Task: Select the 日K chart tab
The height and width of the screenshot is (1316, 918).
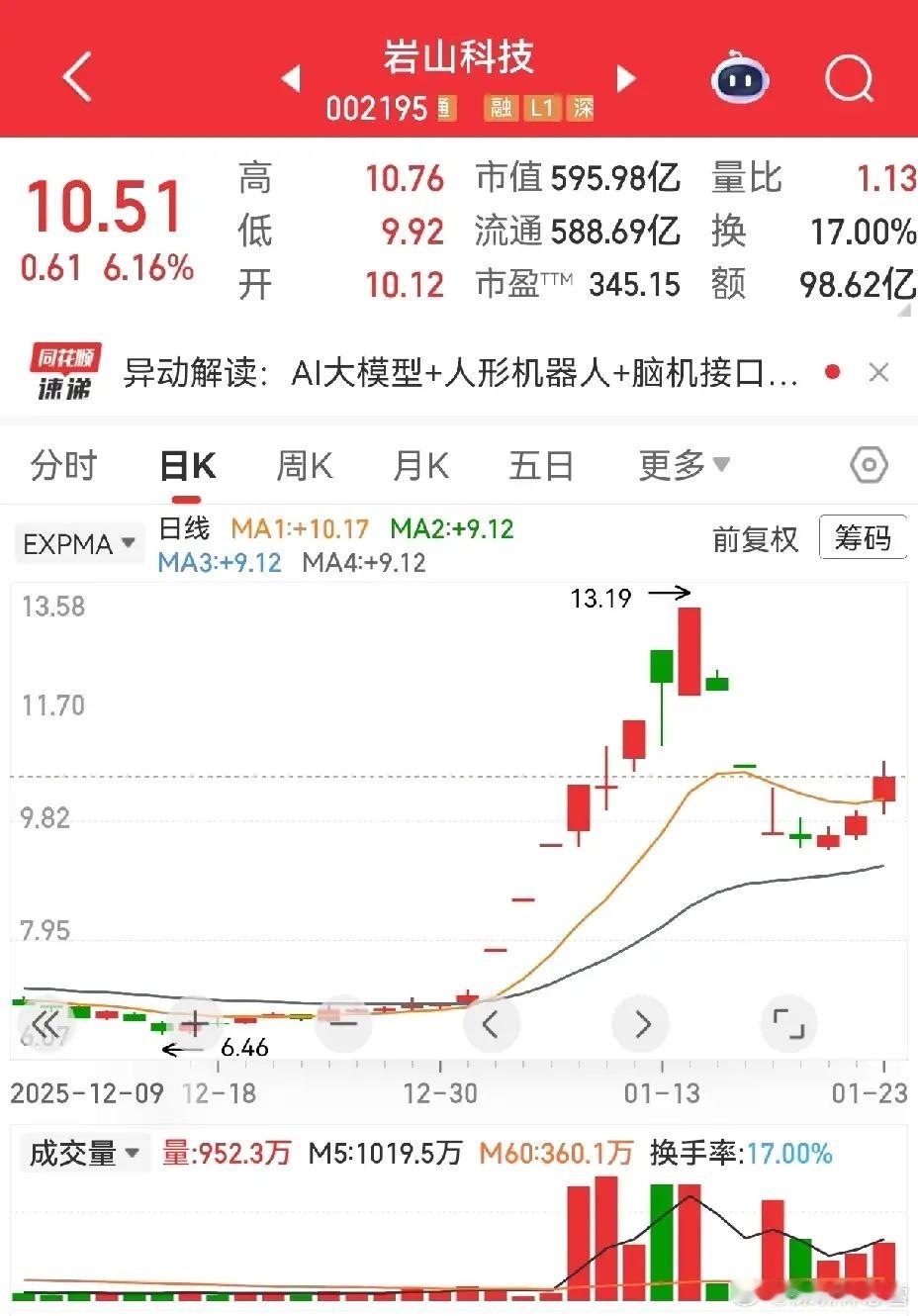Action: click(x=188, y=465)
